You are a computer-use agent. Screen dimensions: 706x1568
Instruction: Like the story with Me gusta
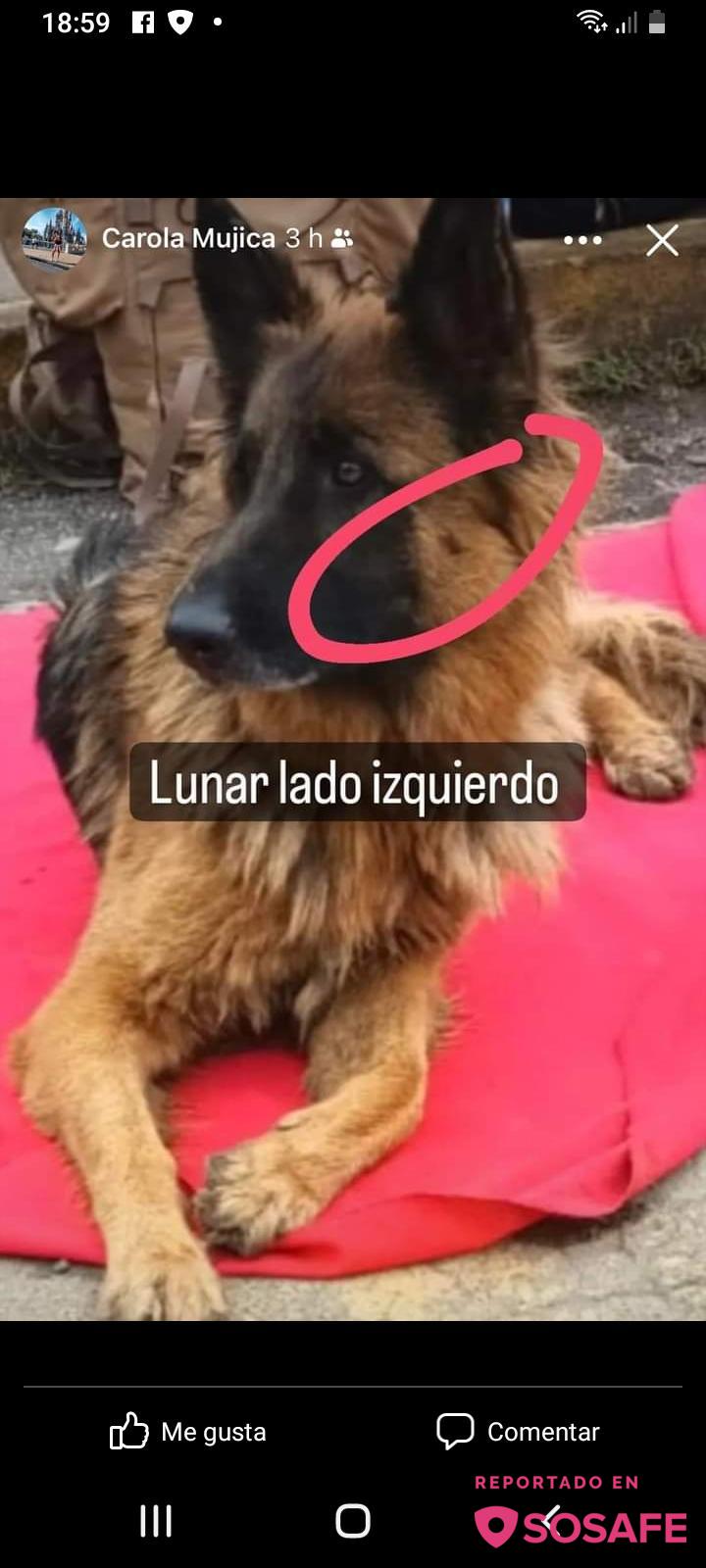tap(188, 1432)
